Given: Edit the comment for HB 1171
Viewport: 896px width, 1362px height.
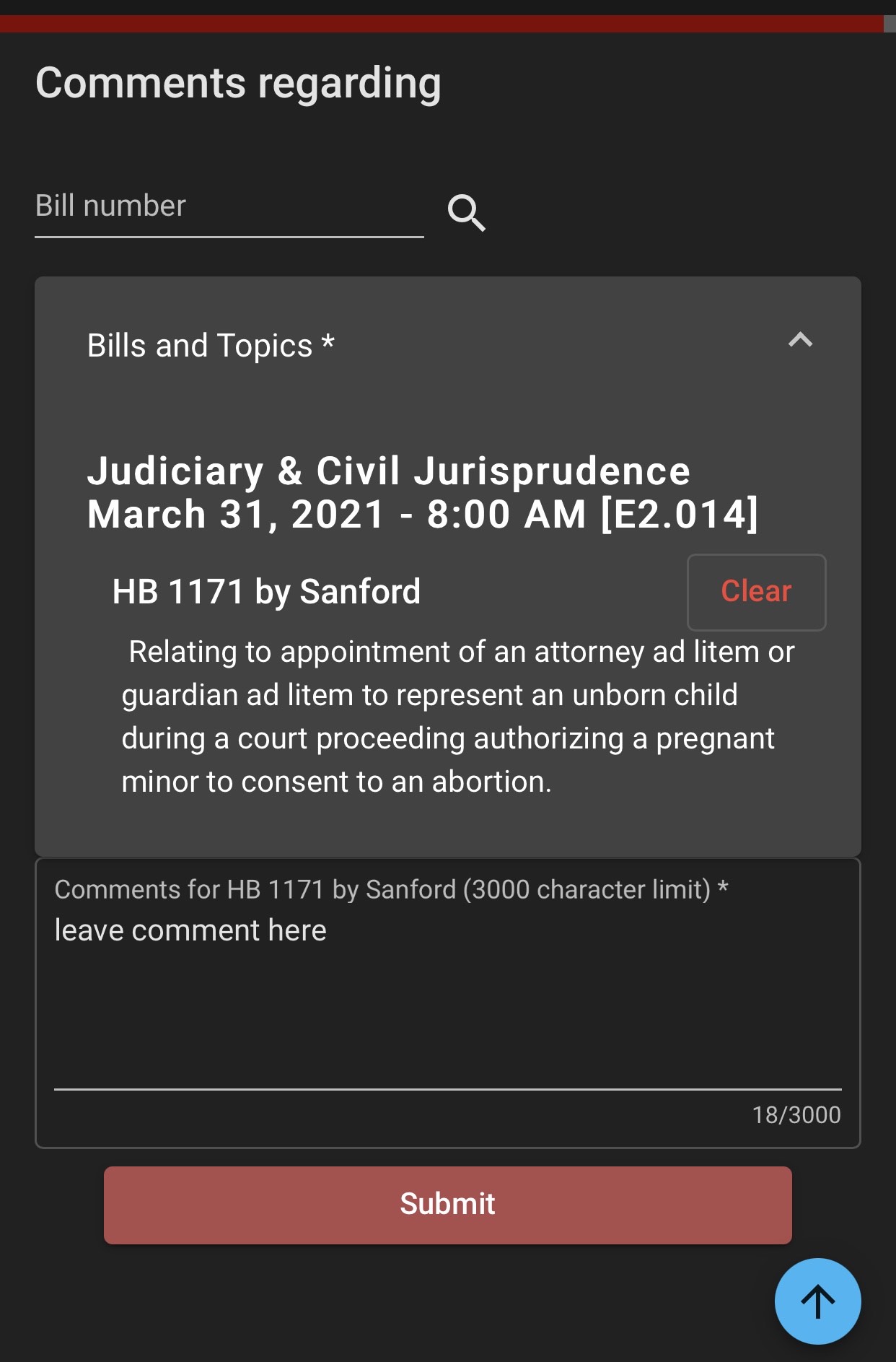Looking at the screenshot, I should point(447,996).
